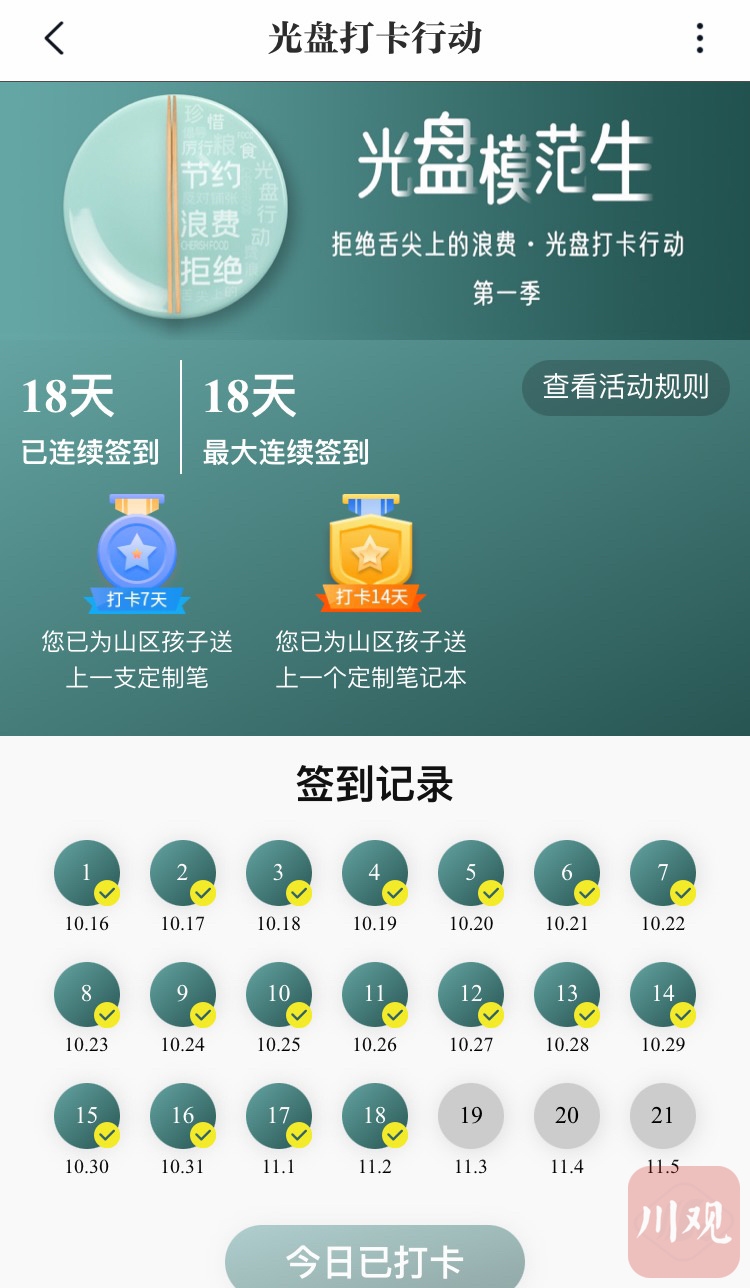Go back using the arrow icon
Image resolution: width=750 pixels, height=1288 pixels.
54,39
